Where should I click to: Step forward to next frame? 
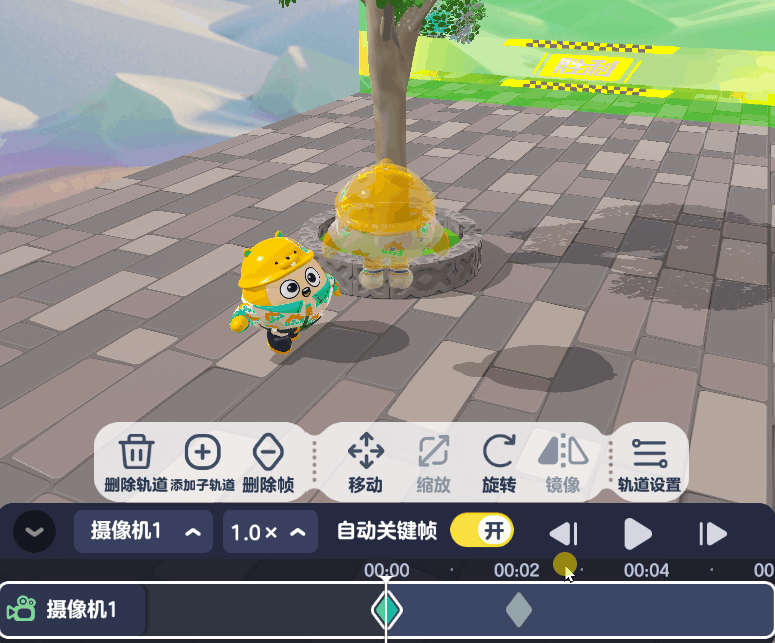(x=712, y=534)
